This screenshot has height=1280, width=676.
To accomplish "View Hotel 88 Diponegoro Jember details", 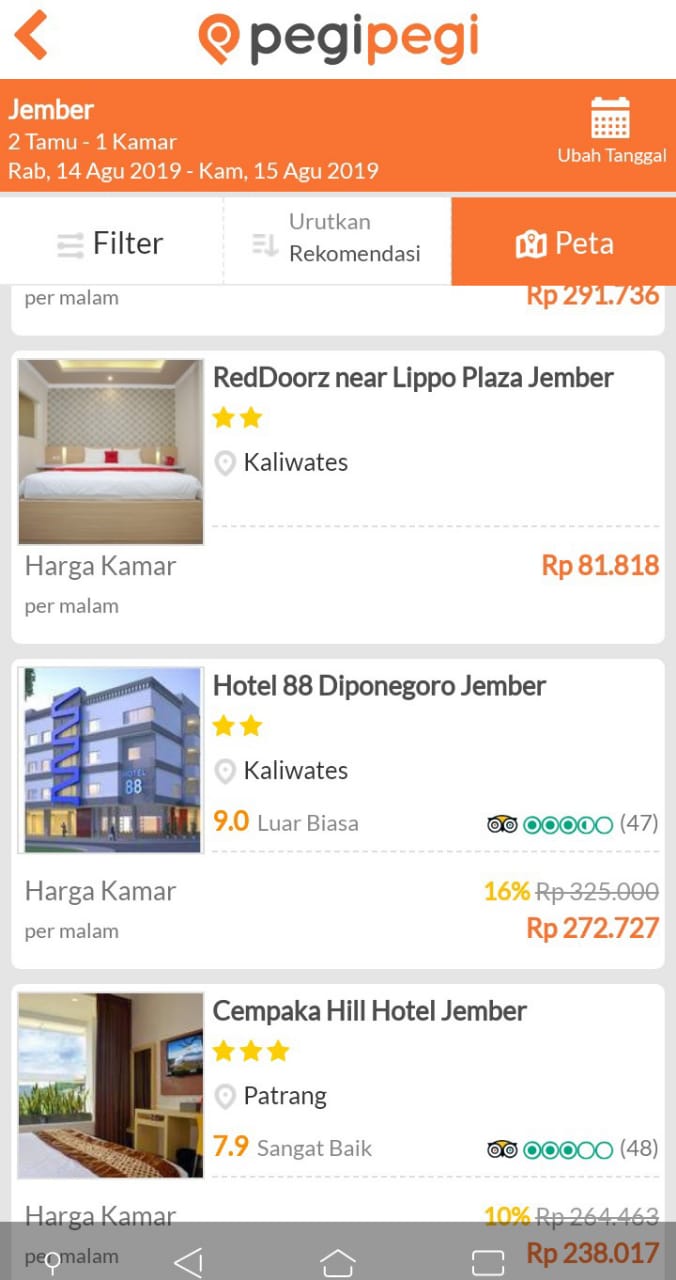I will [x=379, y=686].
